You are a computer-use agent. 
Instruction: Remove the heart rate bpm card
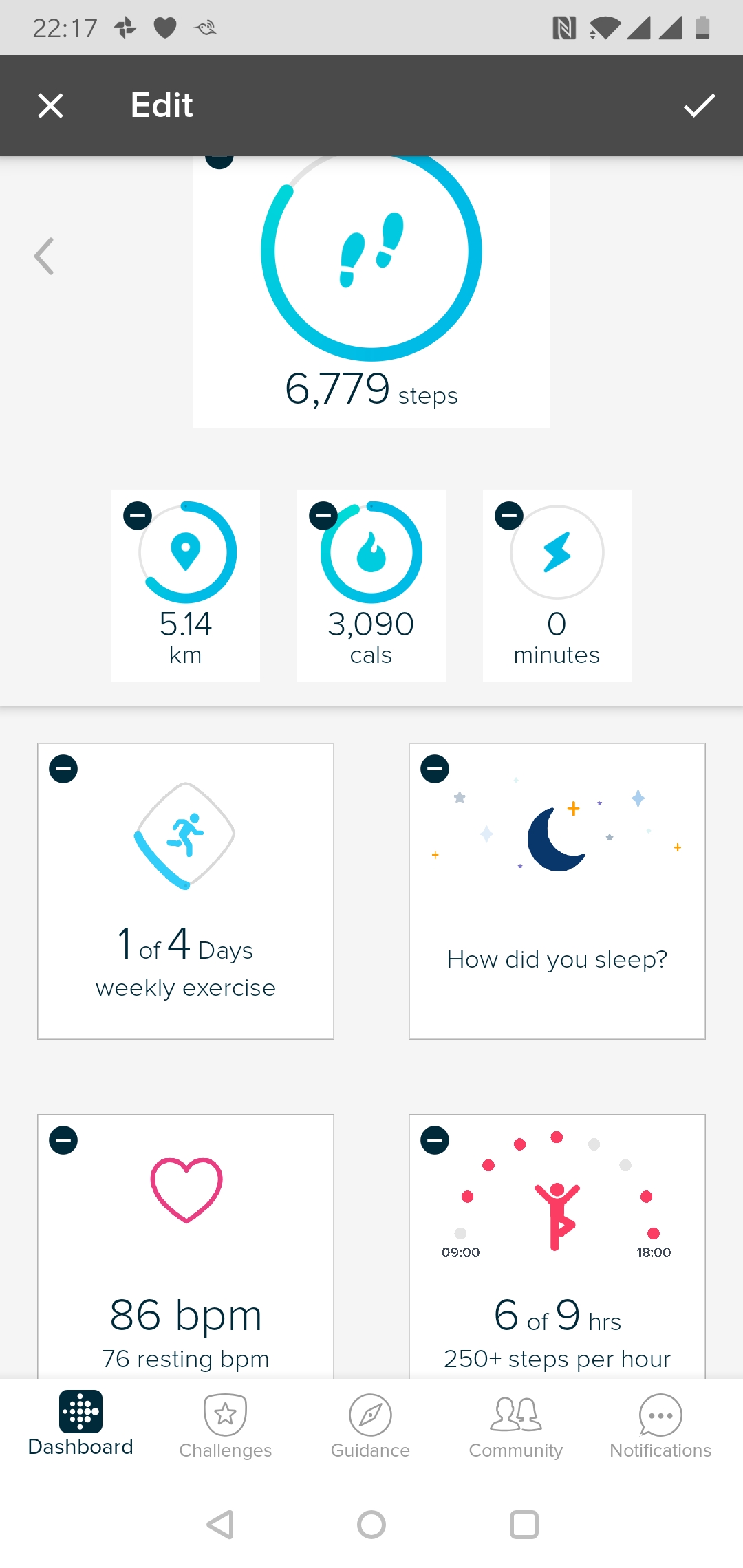point(63,1140)
